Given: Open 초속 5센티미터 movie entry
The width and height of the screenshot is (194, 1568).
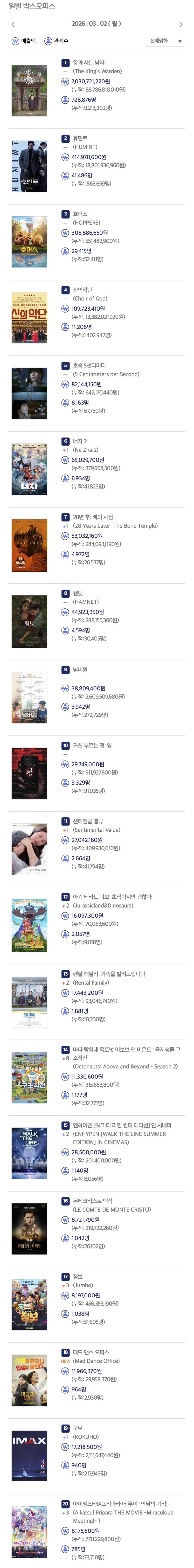Looking at the screenshot, I should click(29, 393).
